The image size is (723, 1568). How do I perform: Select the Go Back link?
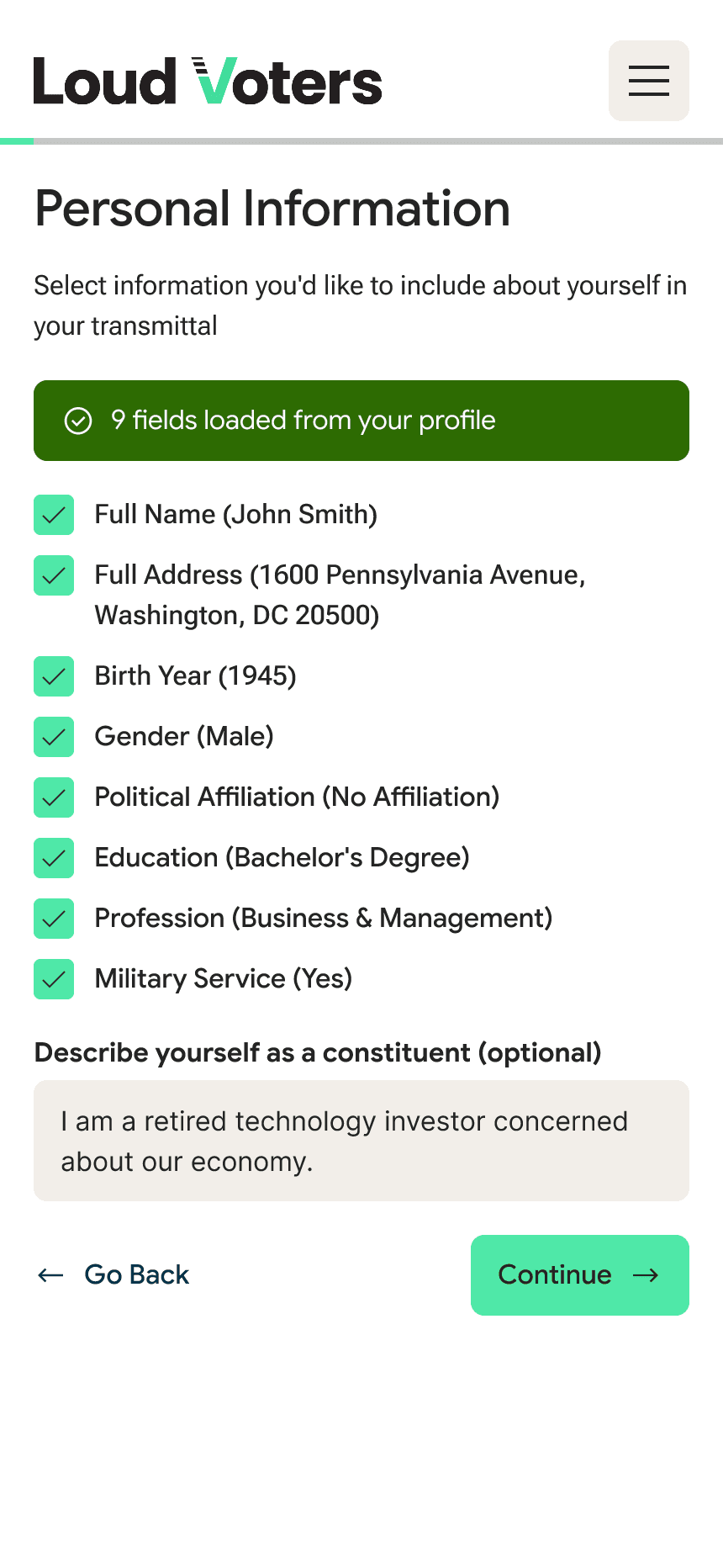[x=137, y=1274]
